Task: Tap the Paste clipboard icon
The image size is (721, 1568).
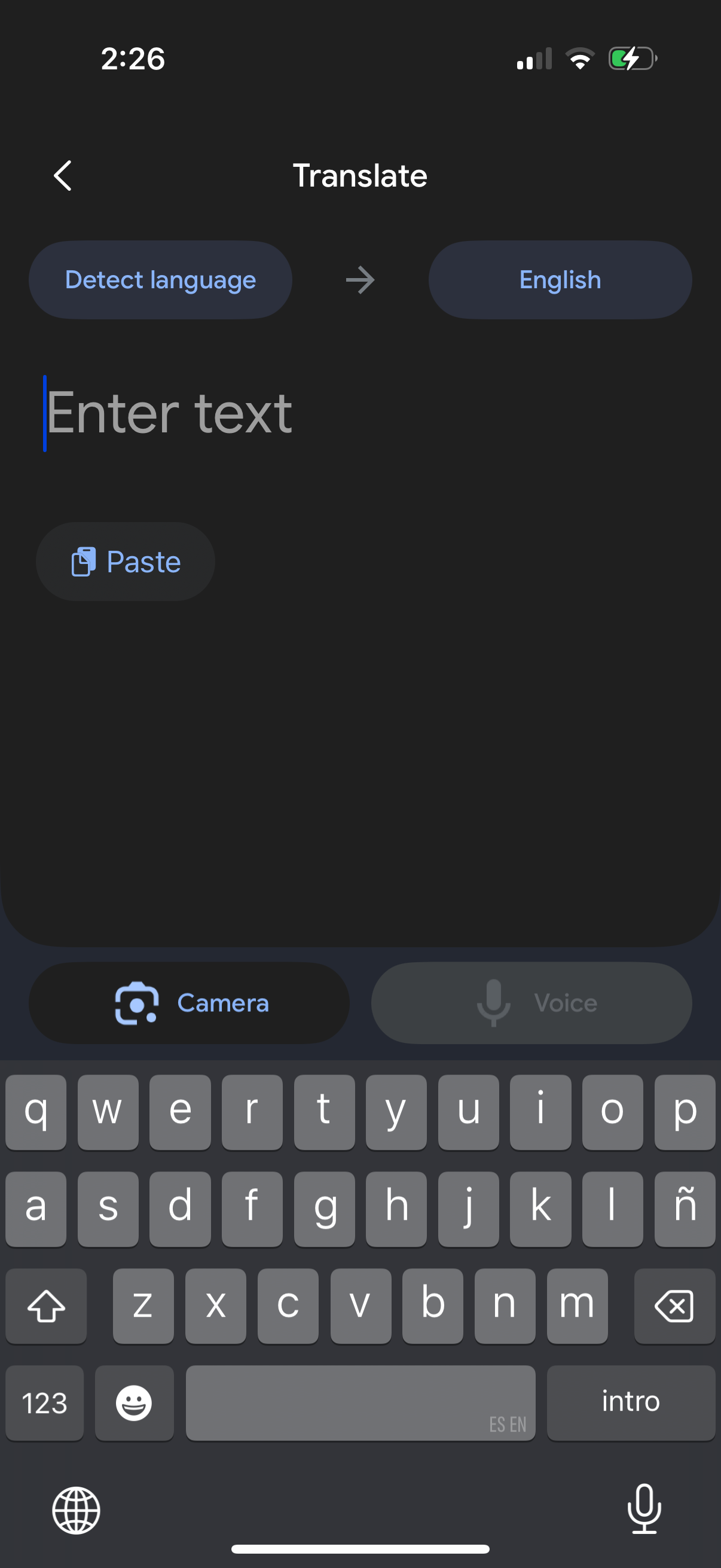Action: click(83, 560)
